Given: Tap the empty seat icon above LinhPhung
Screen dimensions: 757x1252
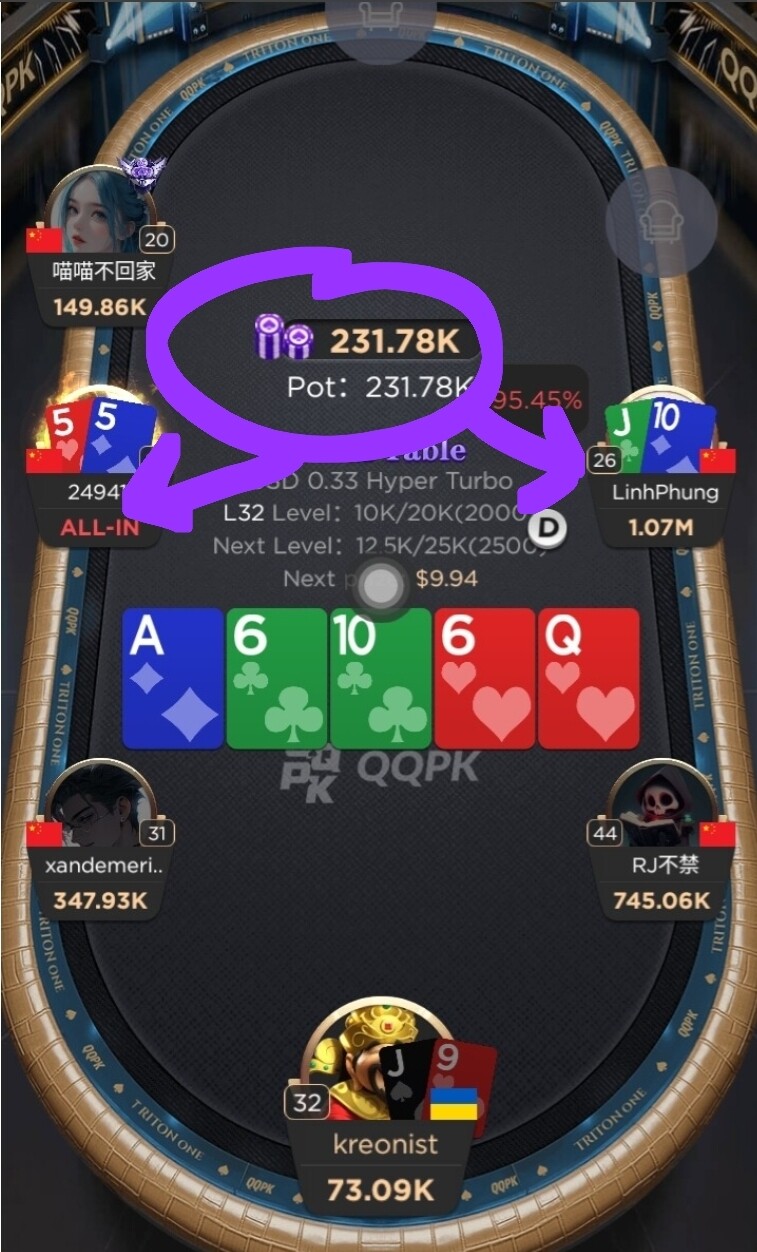Looking at the screenshot, I should tap(660, 223).
